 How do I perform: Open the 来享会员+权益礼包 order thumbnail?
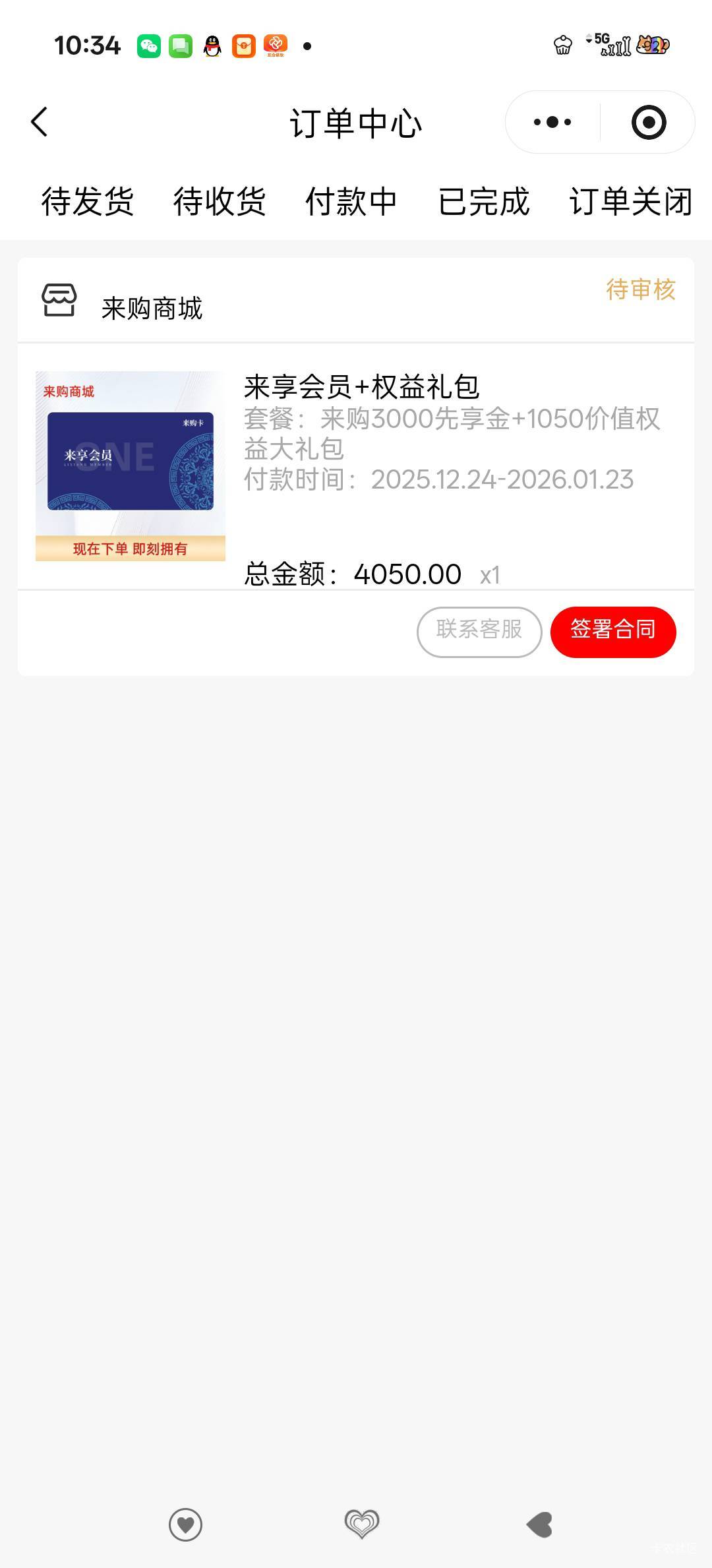(131, 466)
